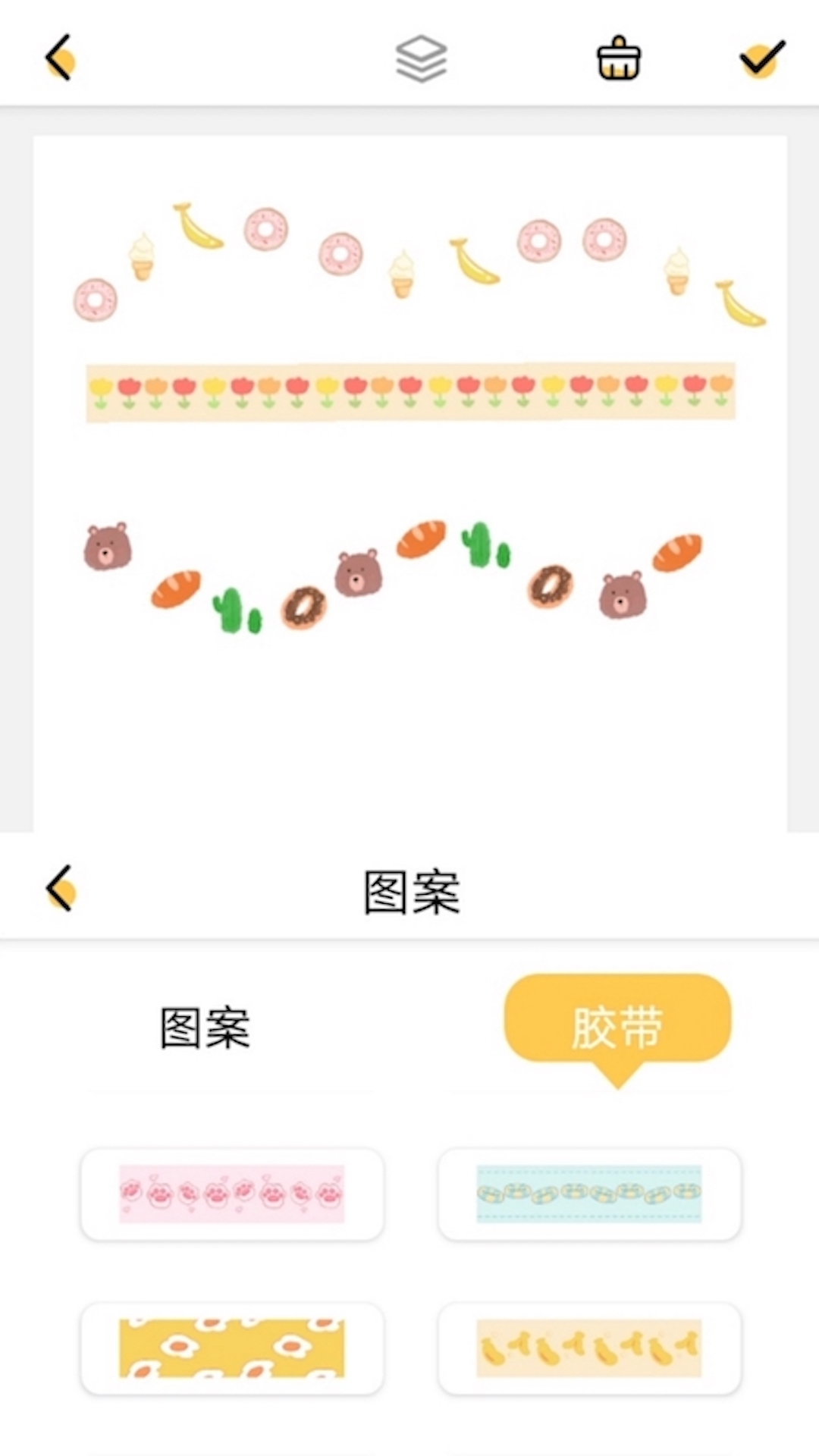Open the layers panel
819x1456 pixels.
point(422,58)
